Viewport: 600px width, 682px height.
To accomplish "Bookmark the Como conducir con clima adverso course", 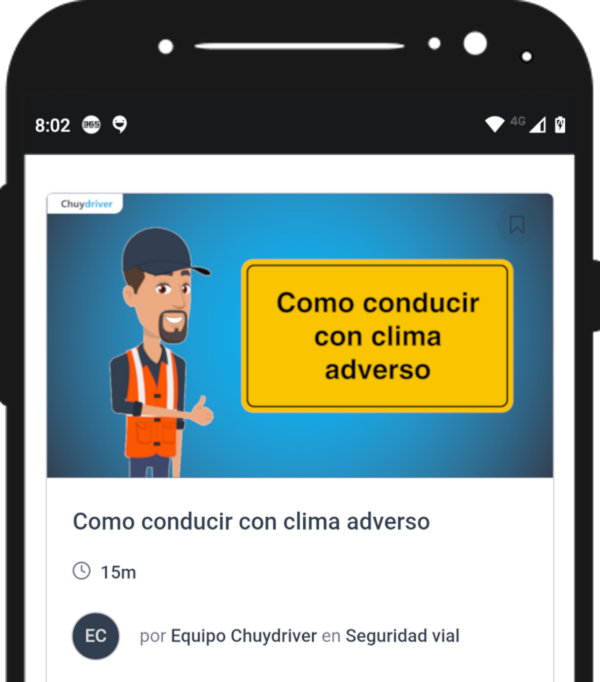I will (516, 225).
